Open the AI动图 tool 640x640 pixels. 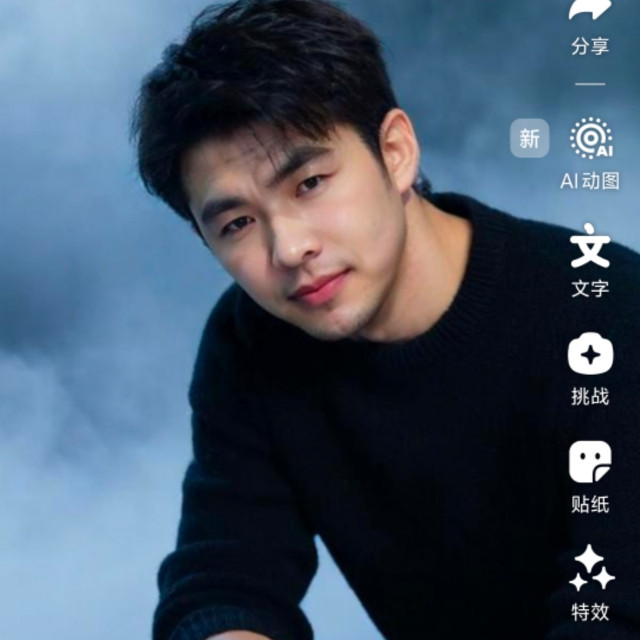pos(590,140)
